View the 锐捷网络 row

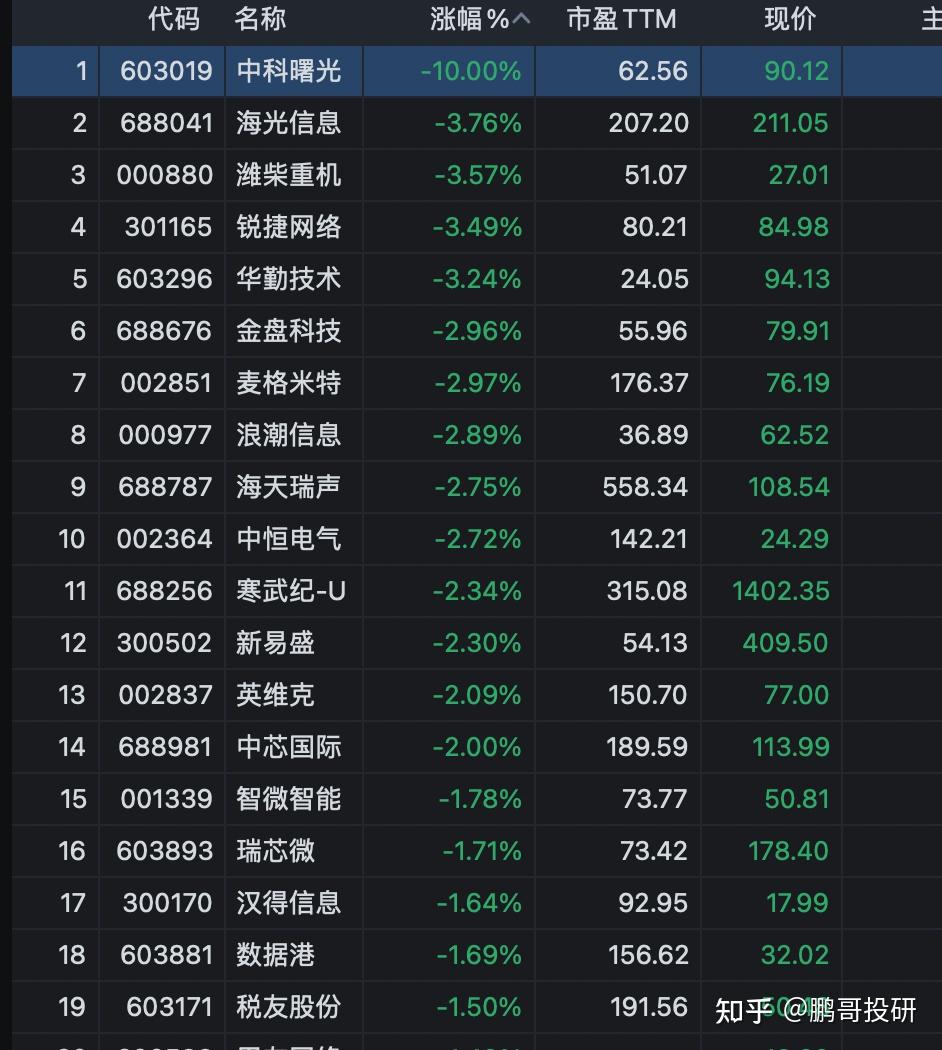pos(289,227)
